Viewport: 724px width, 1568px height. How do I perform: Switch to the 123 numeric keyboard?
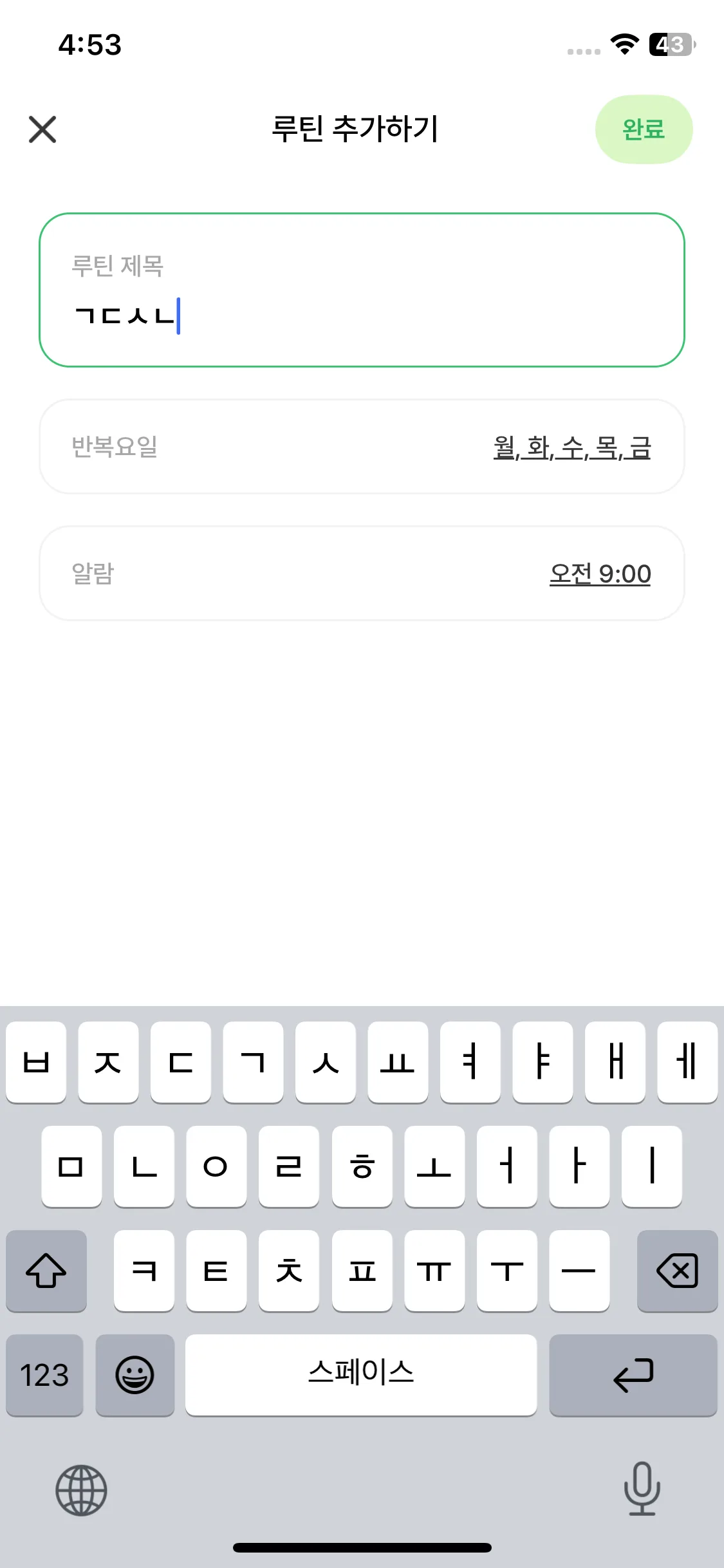tap(44, 1375)
